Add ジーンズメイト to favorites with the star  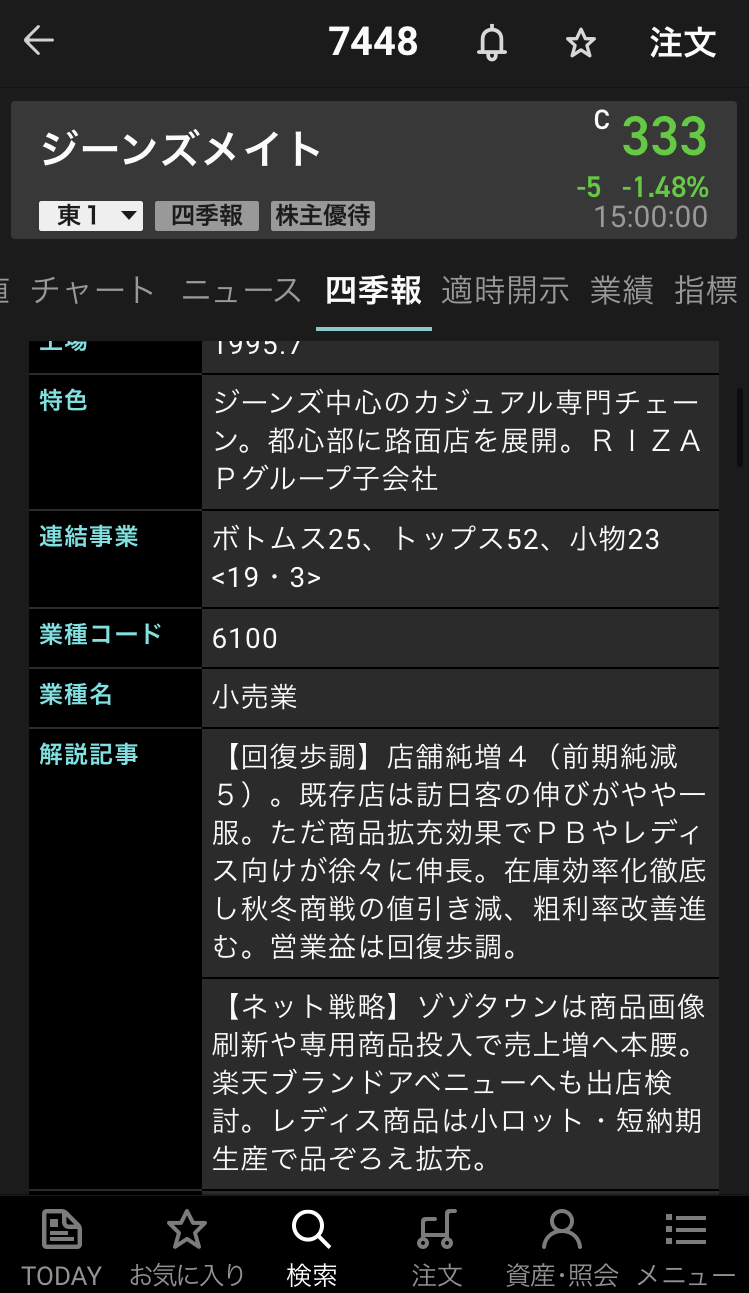click(580, 43)
